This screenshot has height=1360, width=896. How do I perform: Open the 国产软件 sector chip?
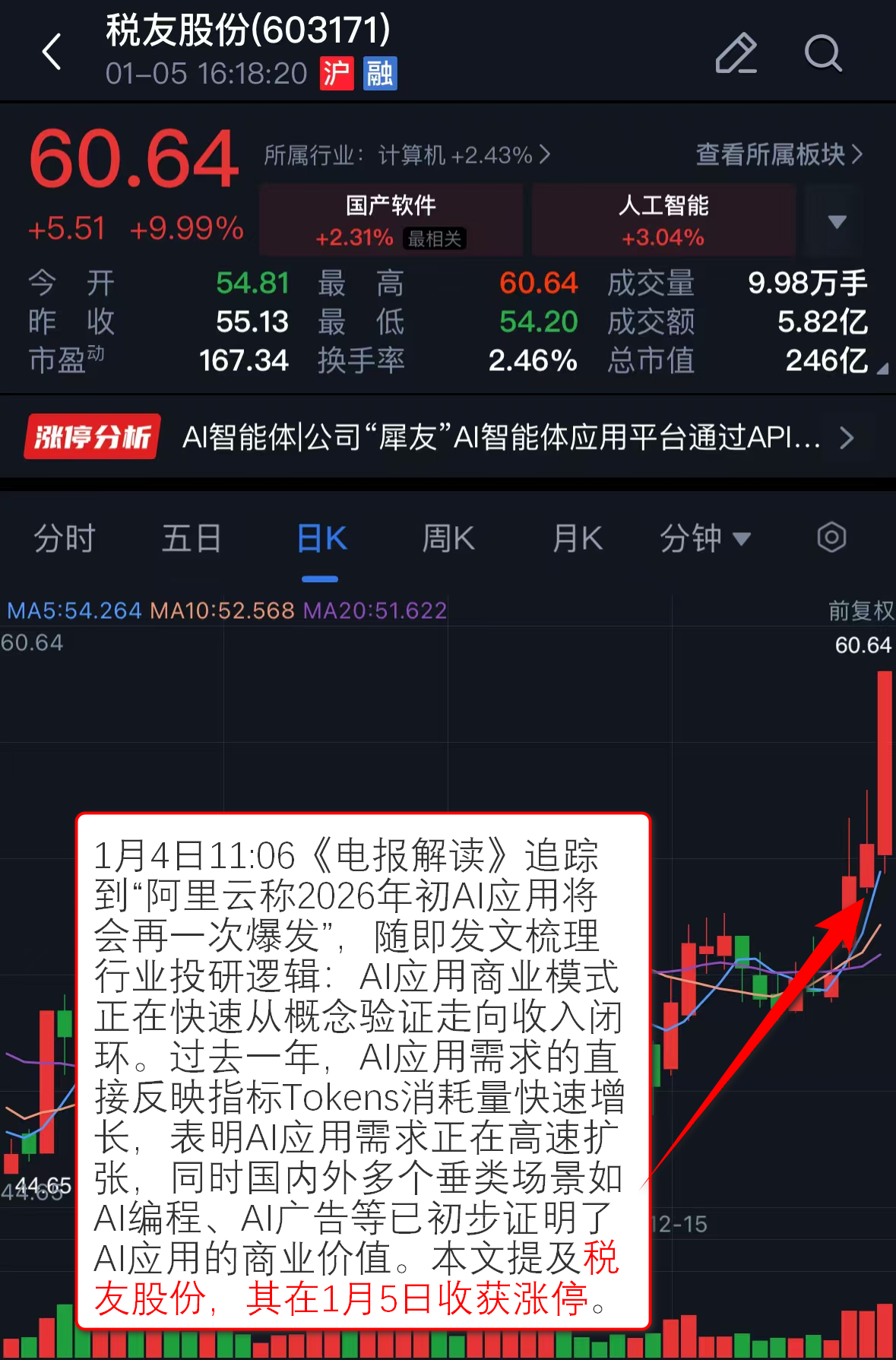click(391, 220)
